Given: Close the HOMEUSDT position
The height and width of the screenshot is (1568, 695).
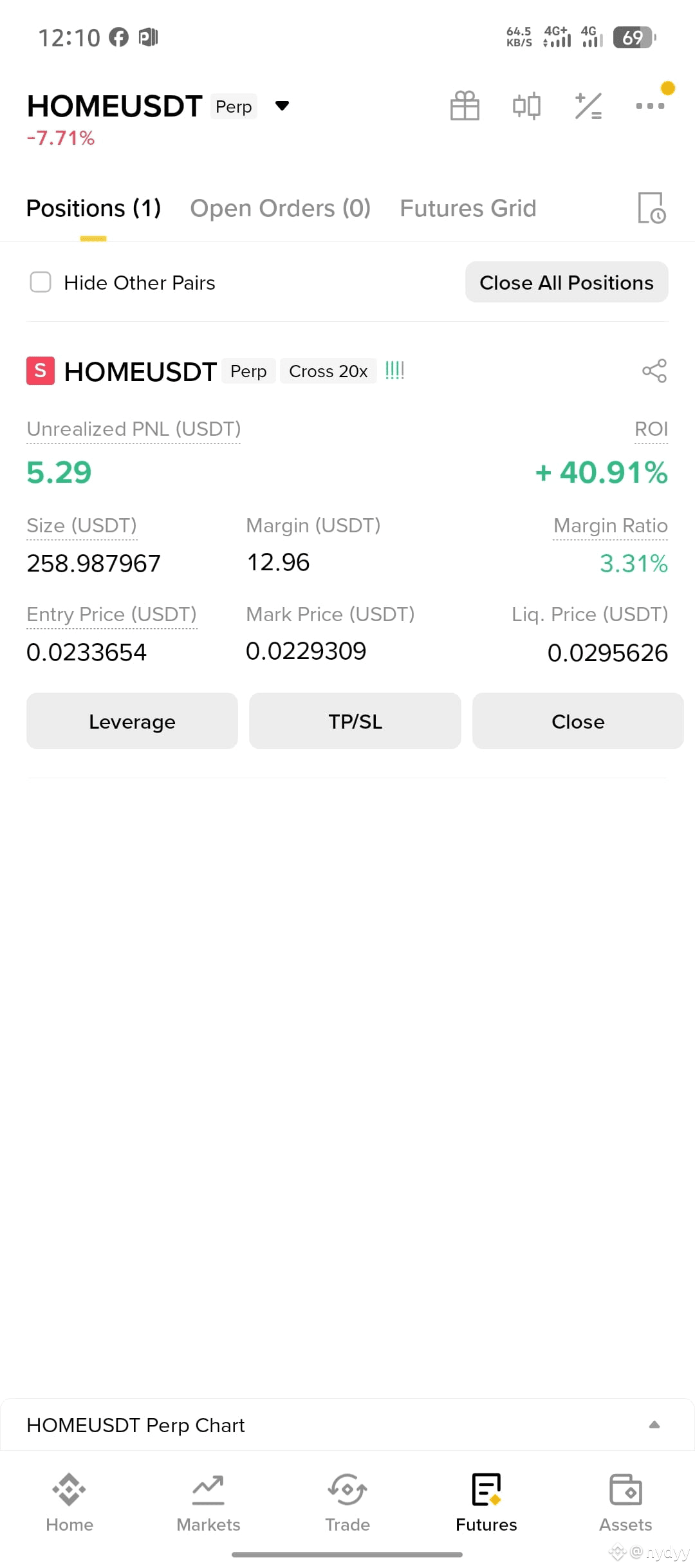Looking at the screenshot, I should pos(578,721).
